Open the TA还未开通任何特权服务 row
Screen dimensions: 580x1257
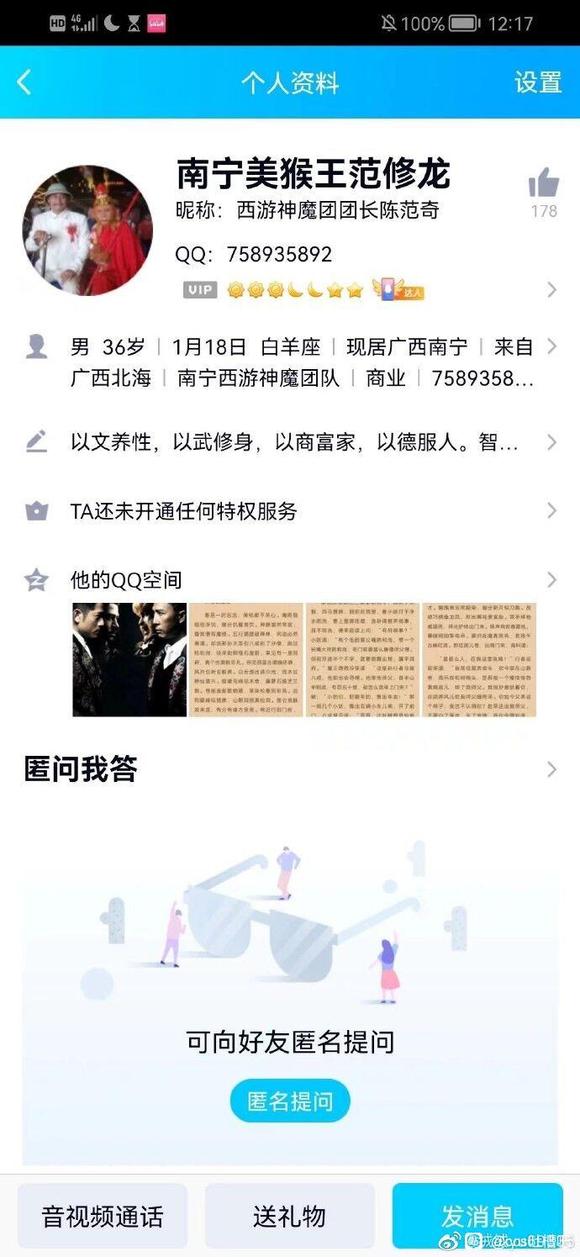(290, 511)
